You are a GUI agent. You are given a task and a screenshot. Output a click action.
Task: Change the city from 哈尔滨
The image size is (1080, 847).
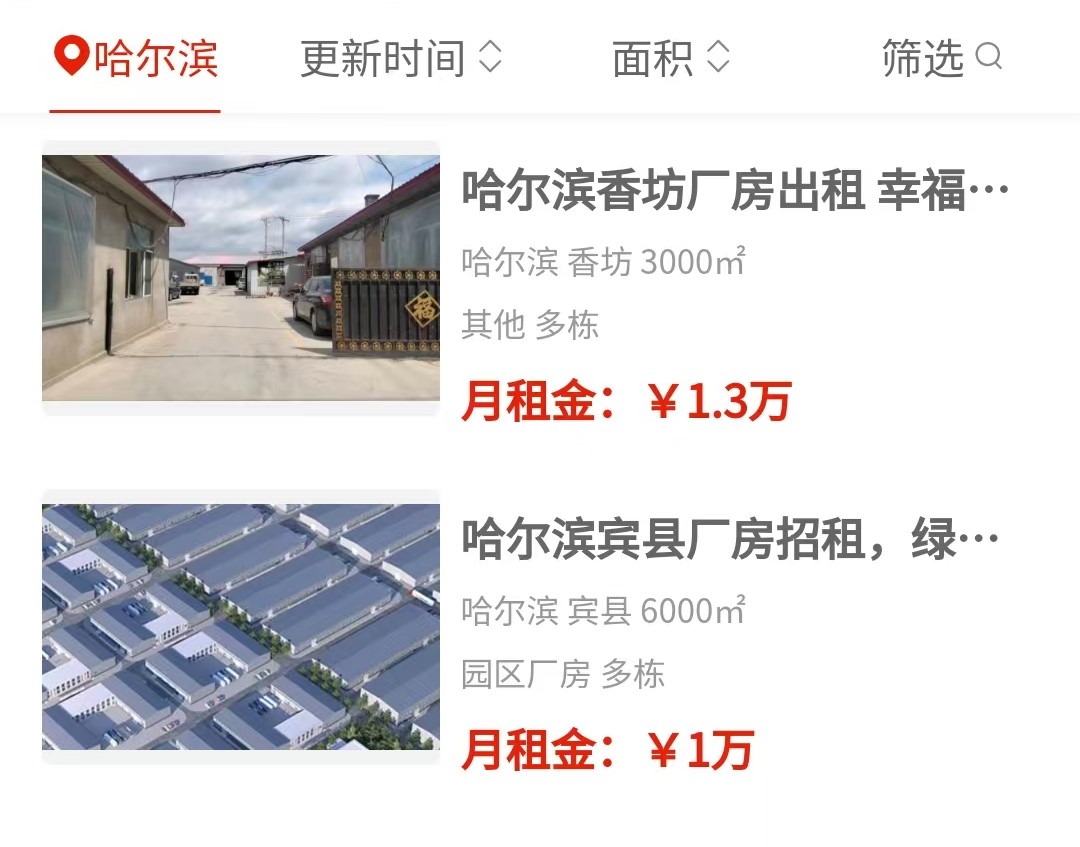[136, 58]
